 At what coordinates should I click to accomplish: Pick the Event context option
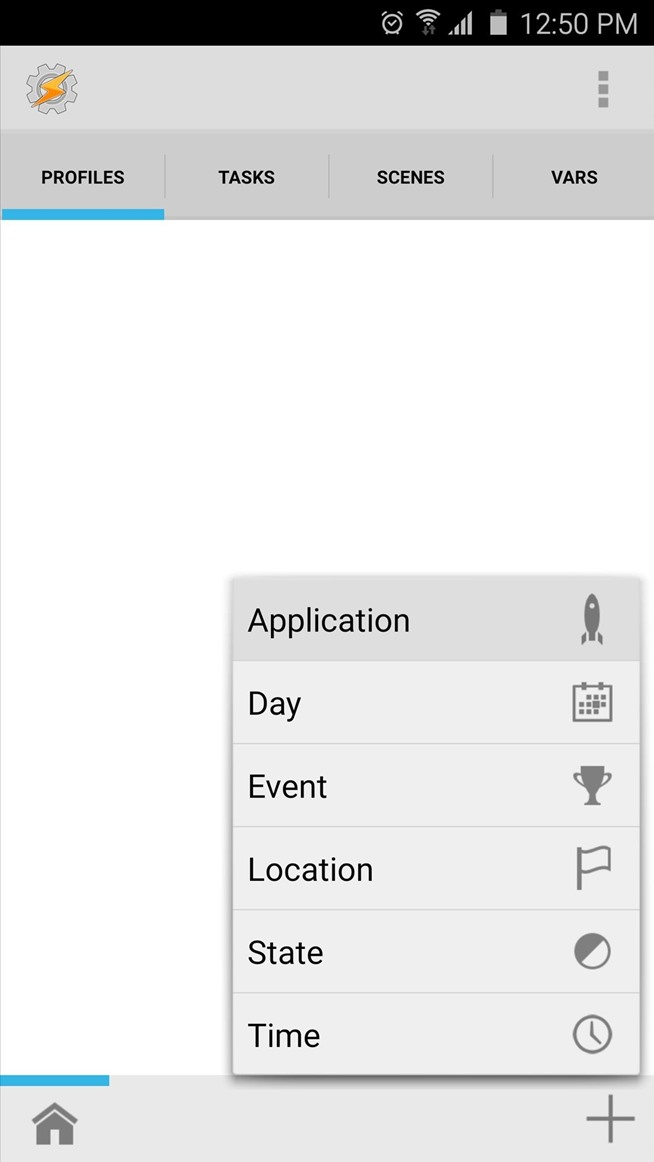[x=436, y=786]
